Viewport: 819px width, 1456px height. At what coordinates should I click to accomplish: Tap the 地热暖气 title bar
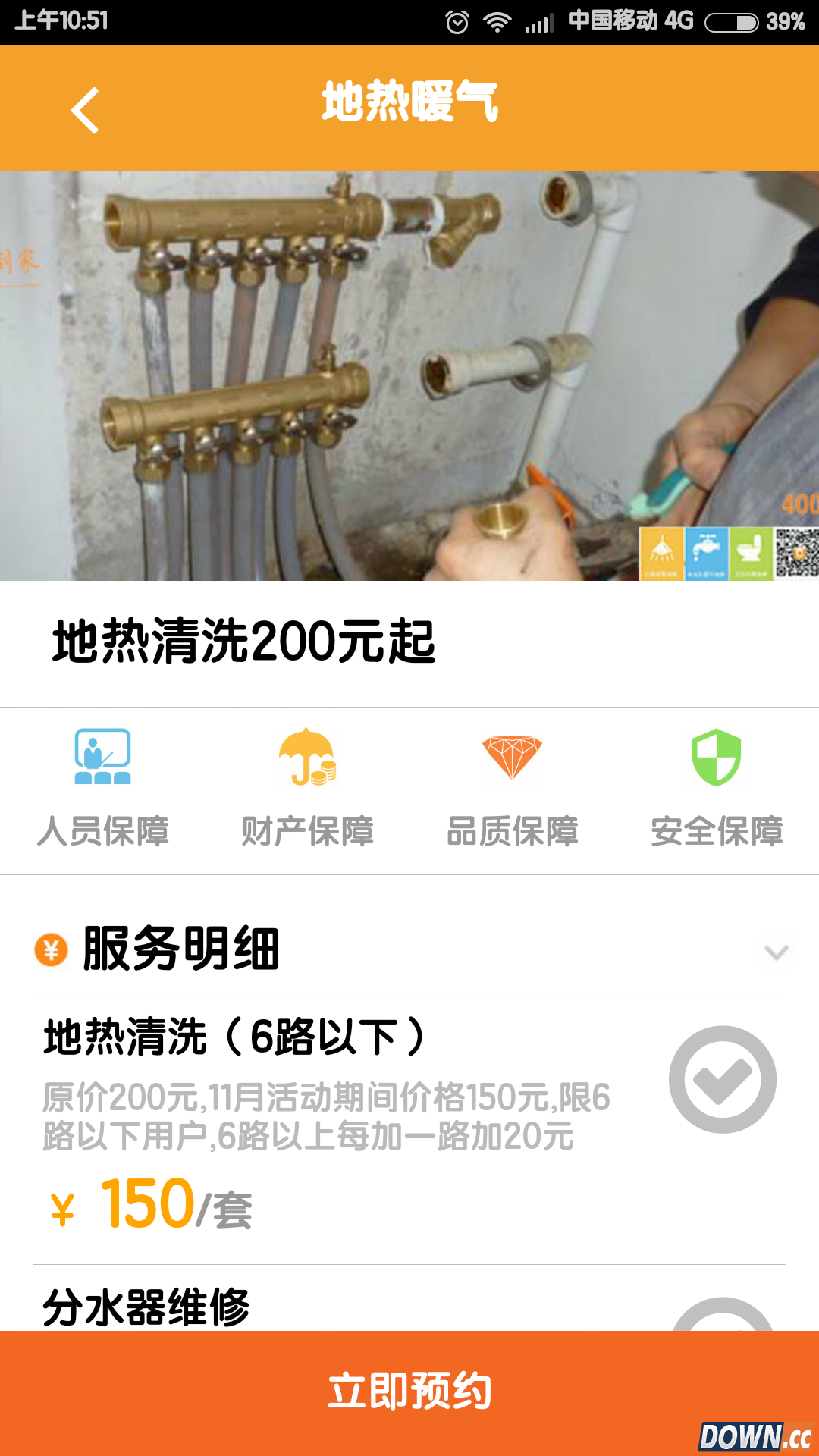tap(409, 106)
